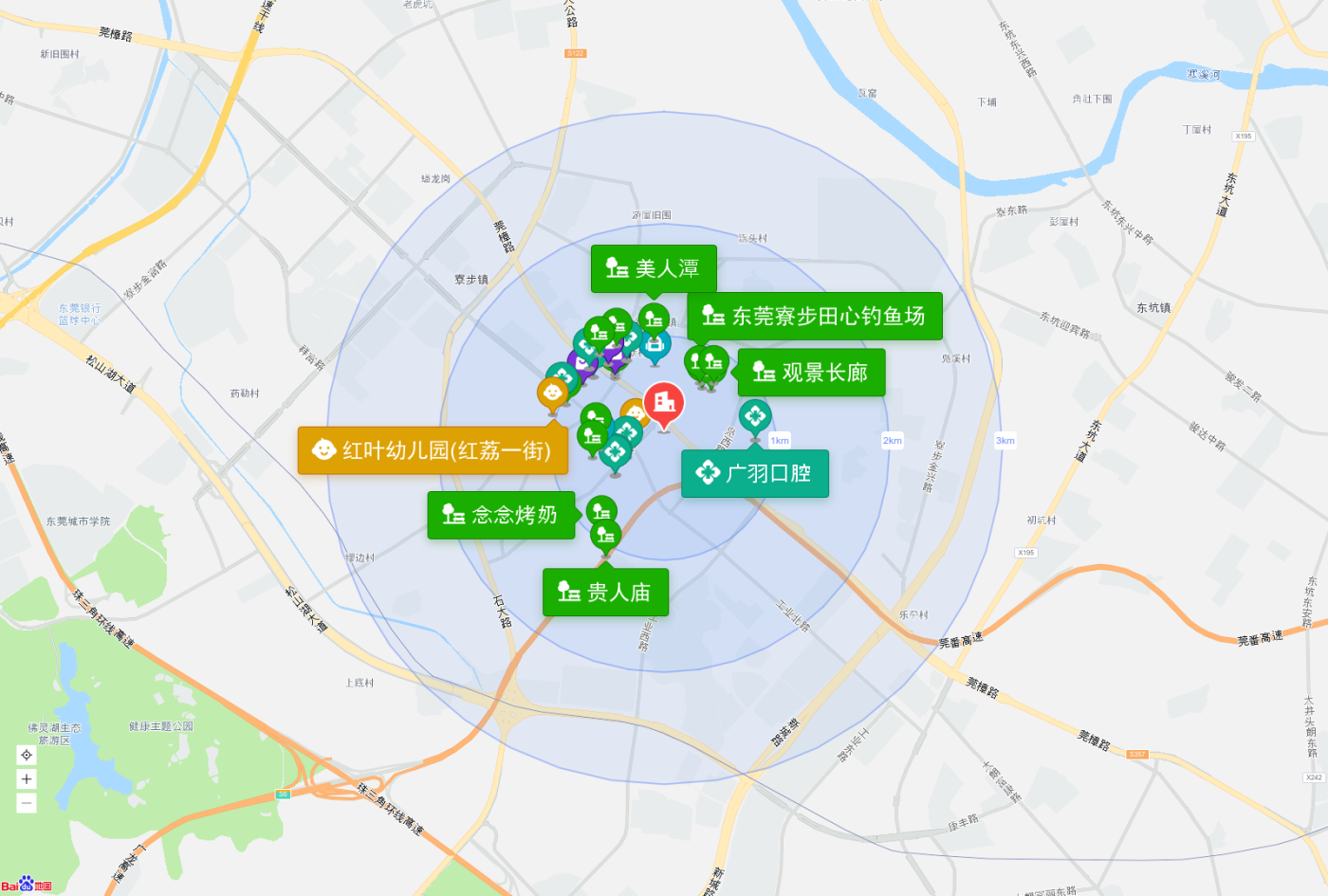Zoom in on the map

point(27,779)
